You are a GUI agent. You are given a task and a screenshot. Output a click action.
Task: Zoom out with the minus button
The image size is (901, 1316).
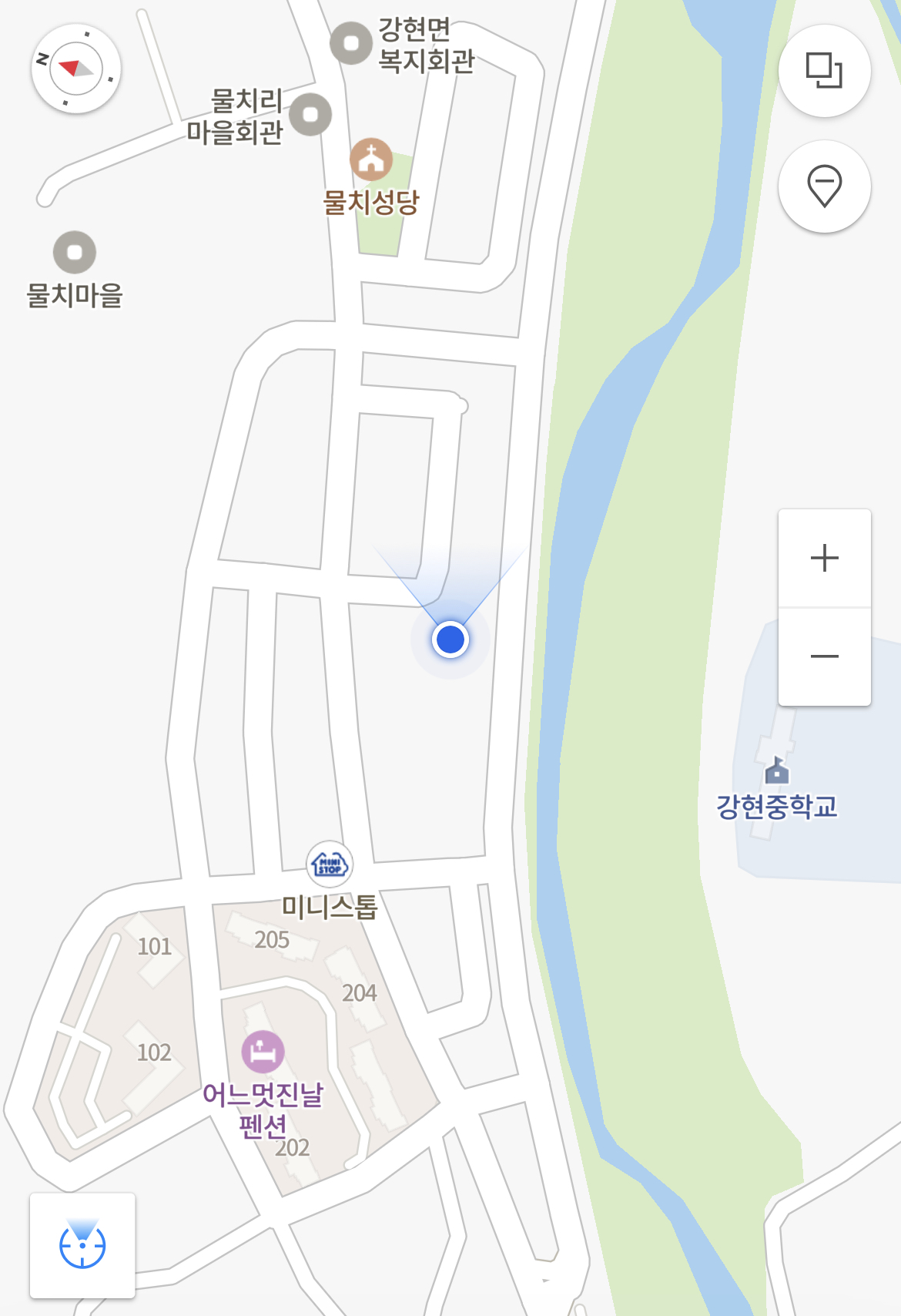(824, 656)
